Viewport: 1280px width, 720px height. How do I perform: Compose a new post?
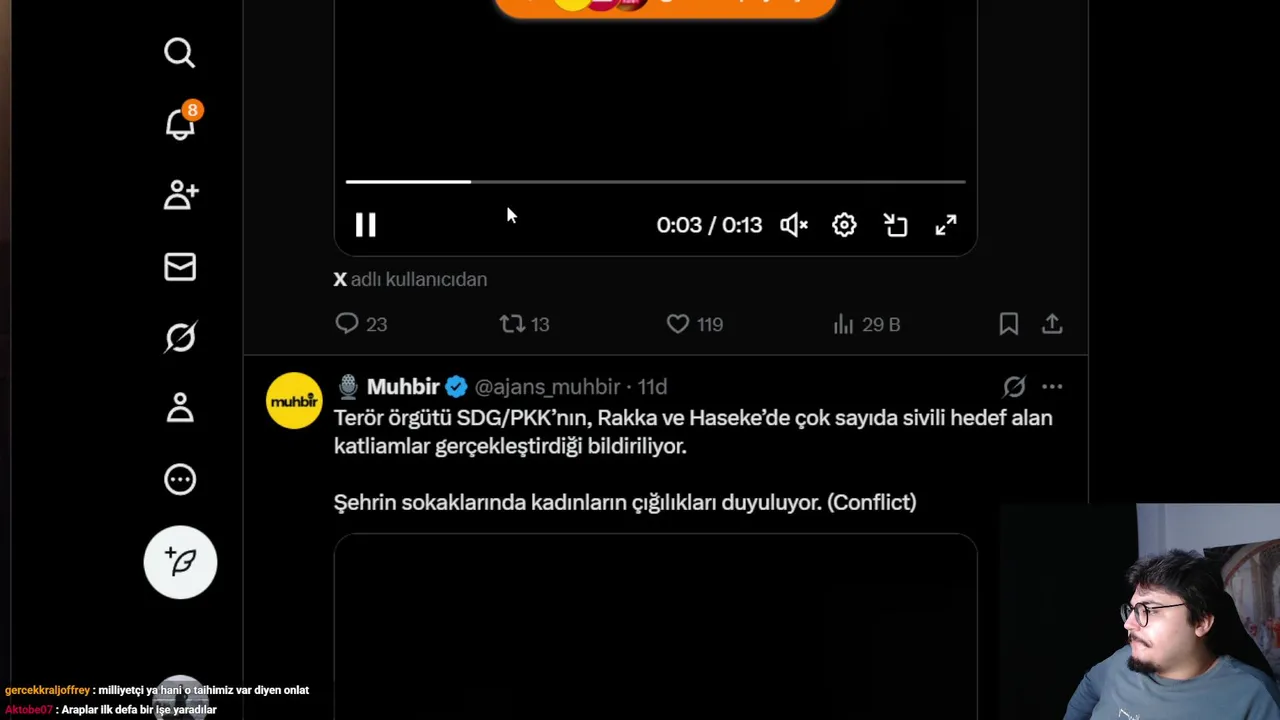click(x=180, y=562)
